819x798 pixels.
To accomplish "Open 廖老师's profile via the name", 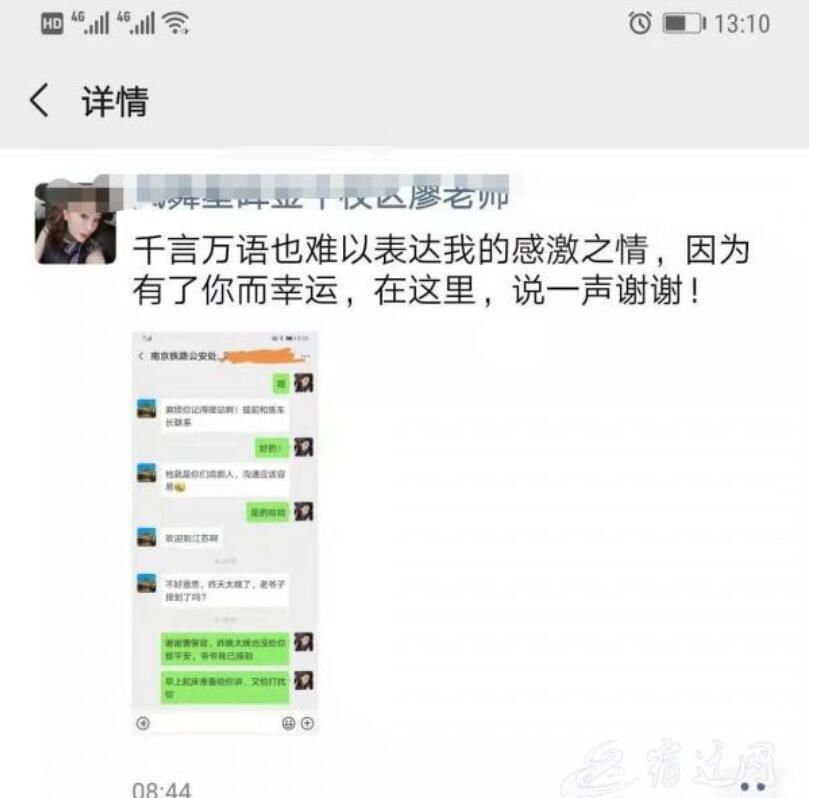I will tap(321, 196).
